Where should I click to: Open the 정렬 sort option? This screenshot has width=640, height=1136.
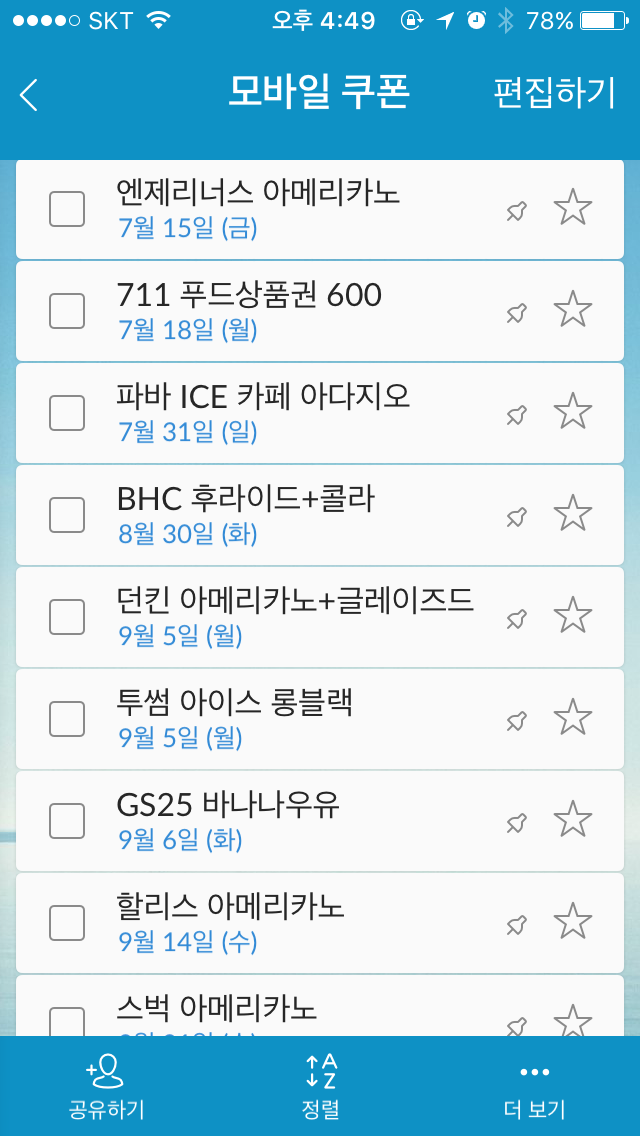(x=320, y=1088)
